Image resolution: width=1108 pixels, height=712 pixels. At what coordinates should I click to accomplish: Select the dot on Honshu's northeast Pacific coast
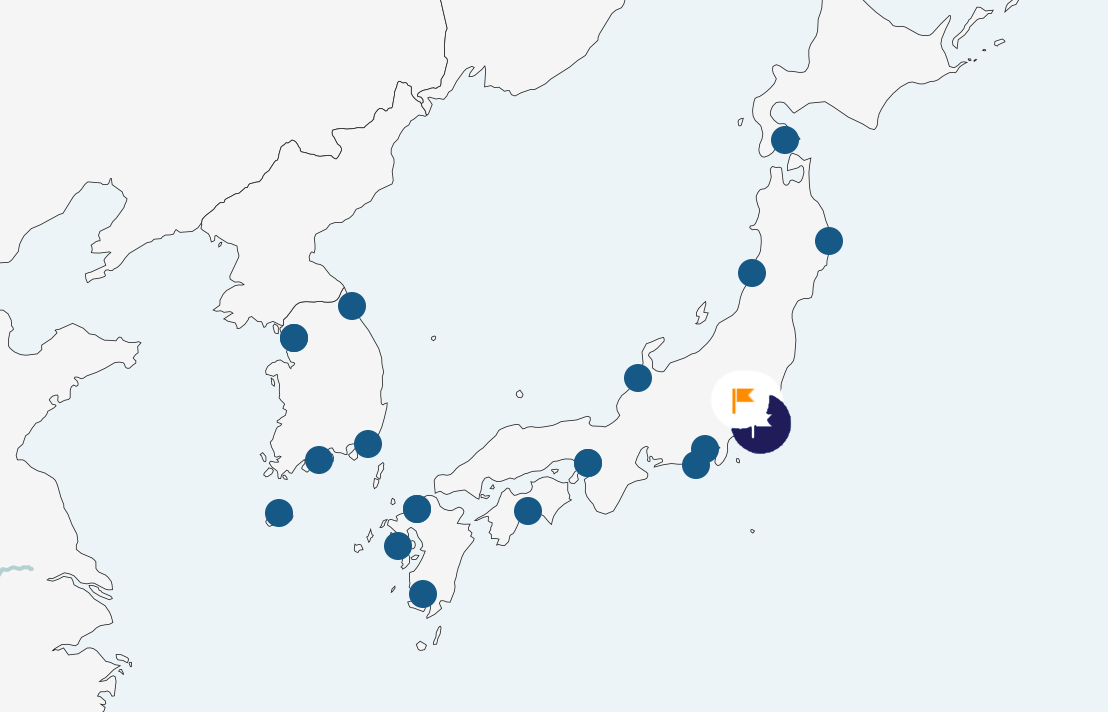[x=829, y=241]
